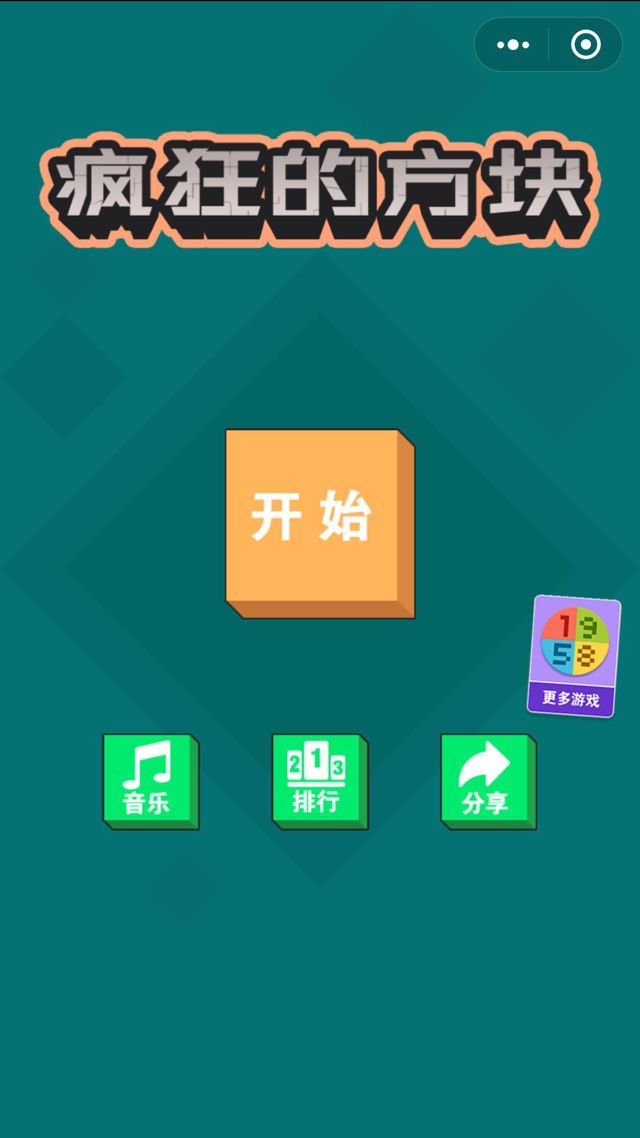
Task: Open the mini program three-dot menu
Action: (x=513, y=45)
